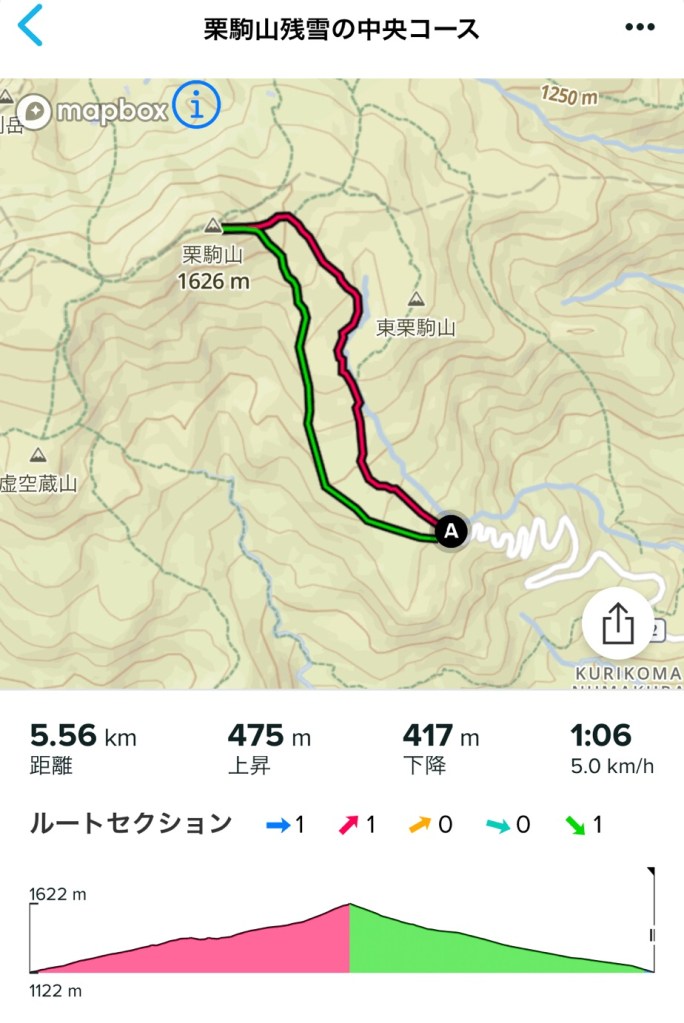
Task: Share this route with the share button
Action: tap(618, 624)
